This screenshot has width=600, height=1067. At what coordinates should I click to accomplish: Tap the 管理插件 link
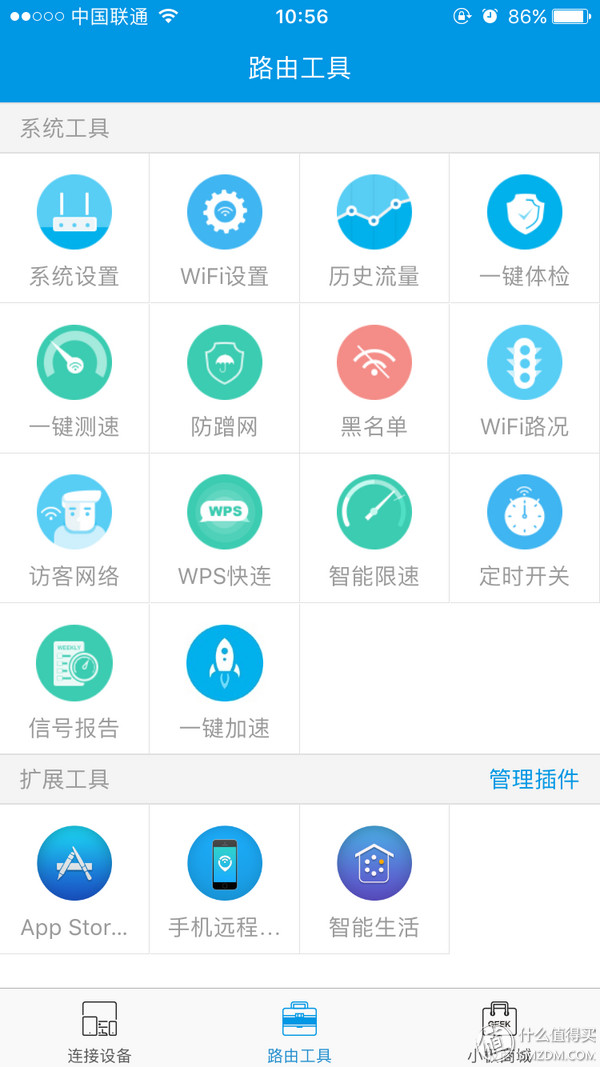[533, 779]
